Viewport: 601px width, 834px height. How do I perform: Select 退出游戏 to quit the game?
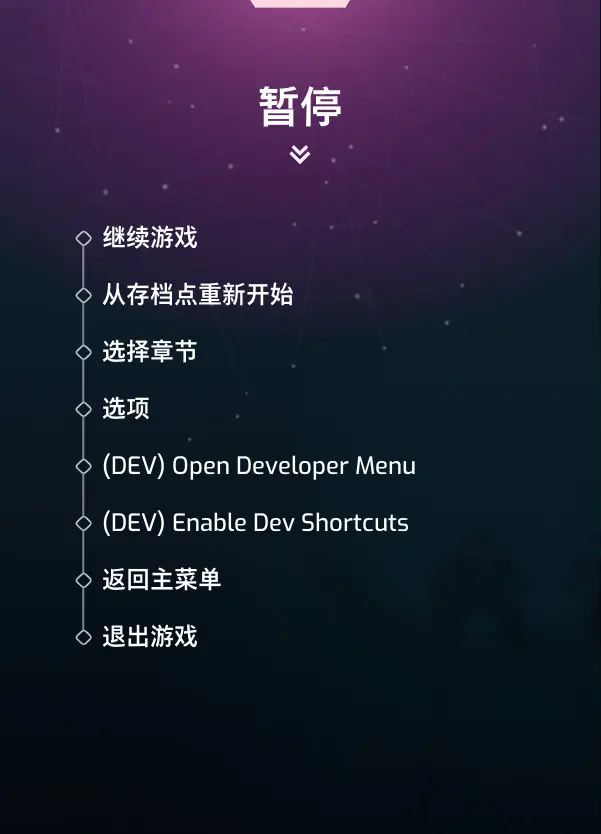[x=150, y=637]
